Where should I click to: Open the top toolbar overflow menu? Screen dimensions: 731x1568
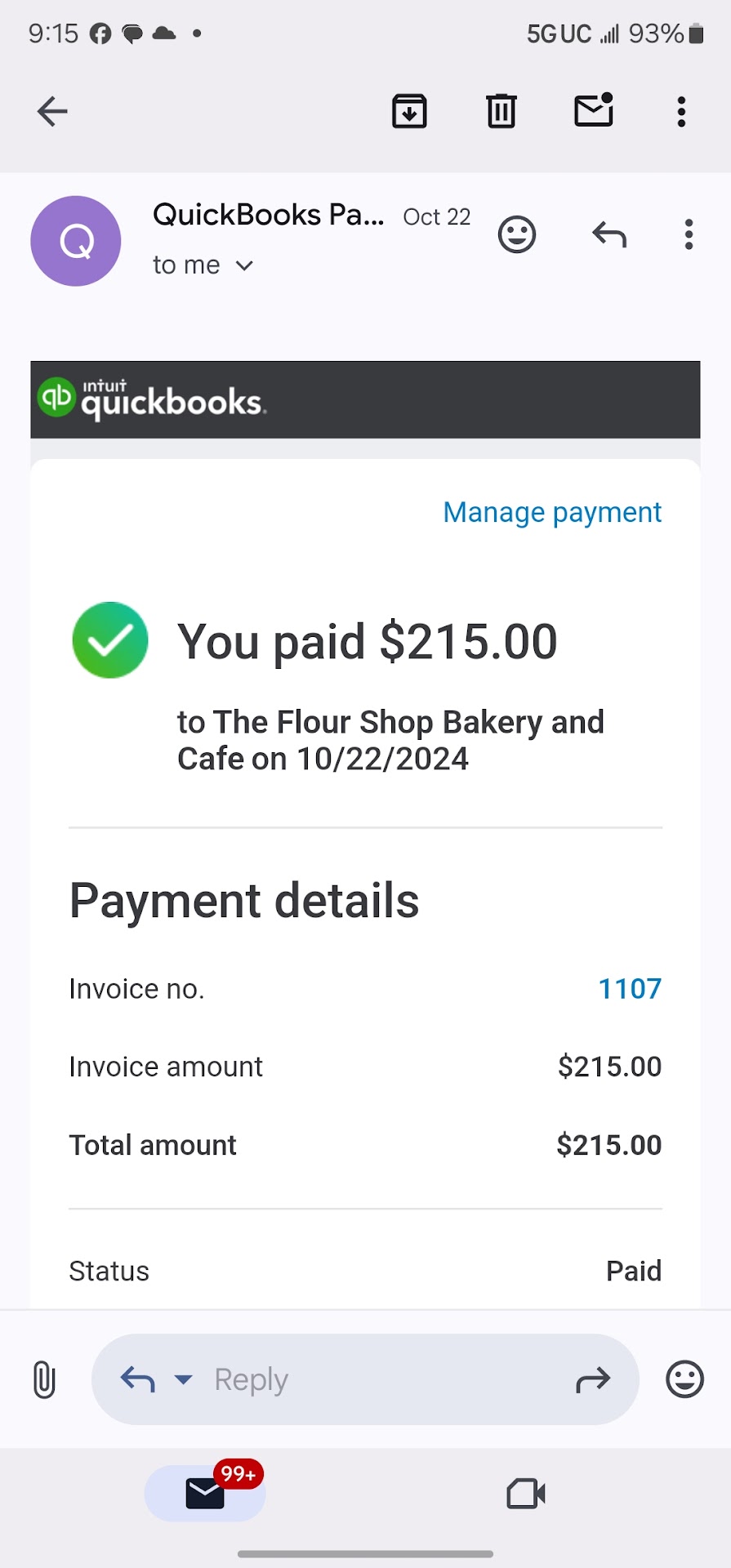click(681, 112)
